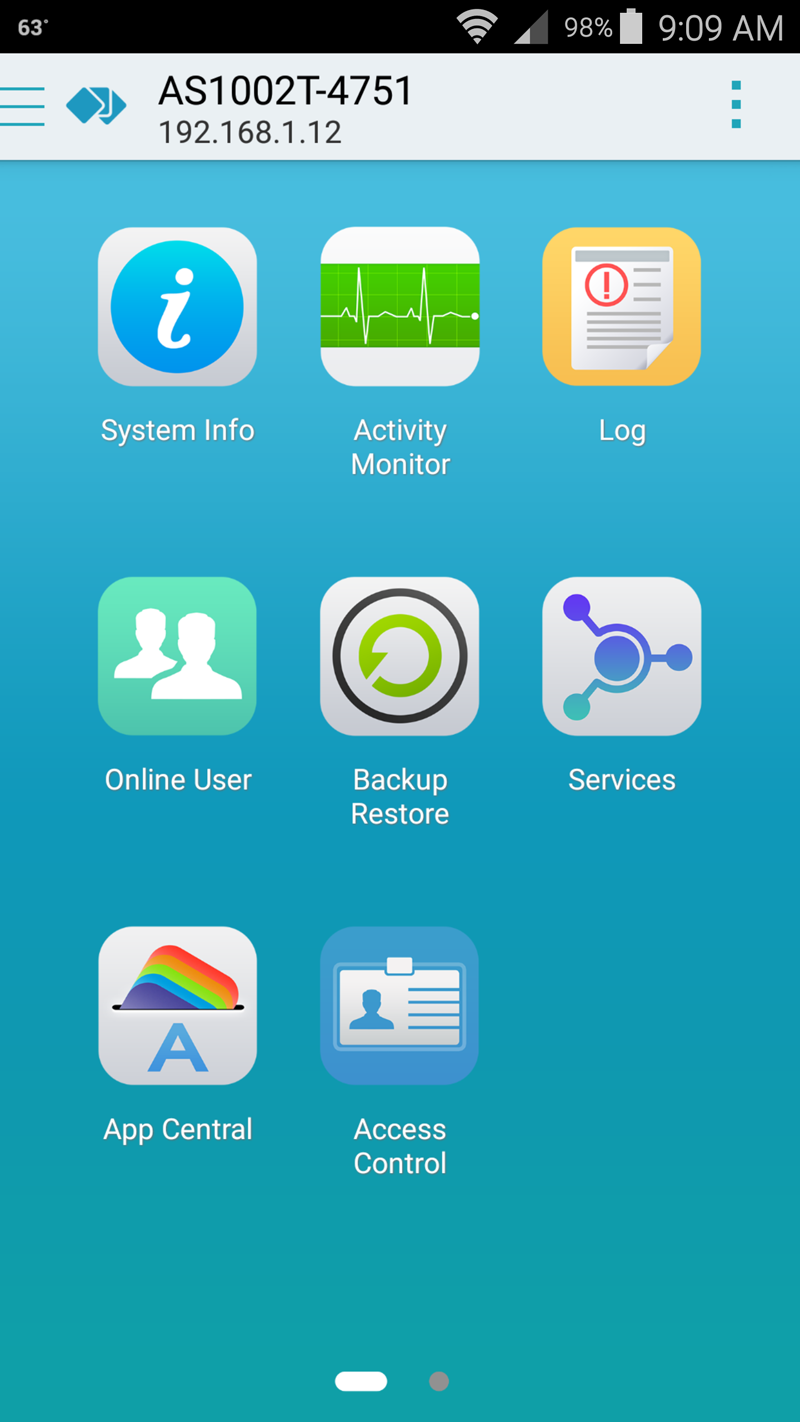The width and height of the screenshot is (800, 1422).
Task: Select the second page indicator dot
Action: [438, 1381]
